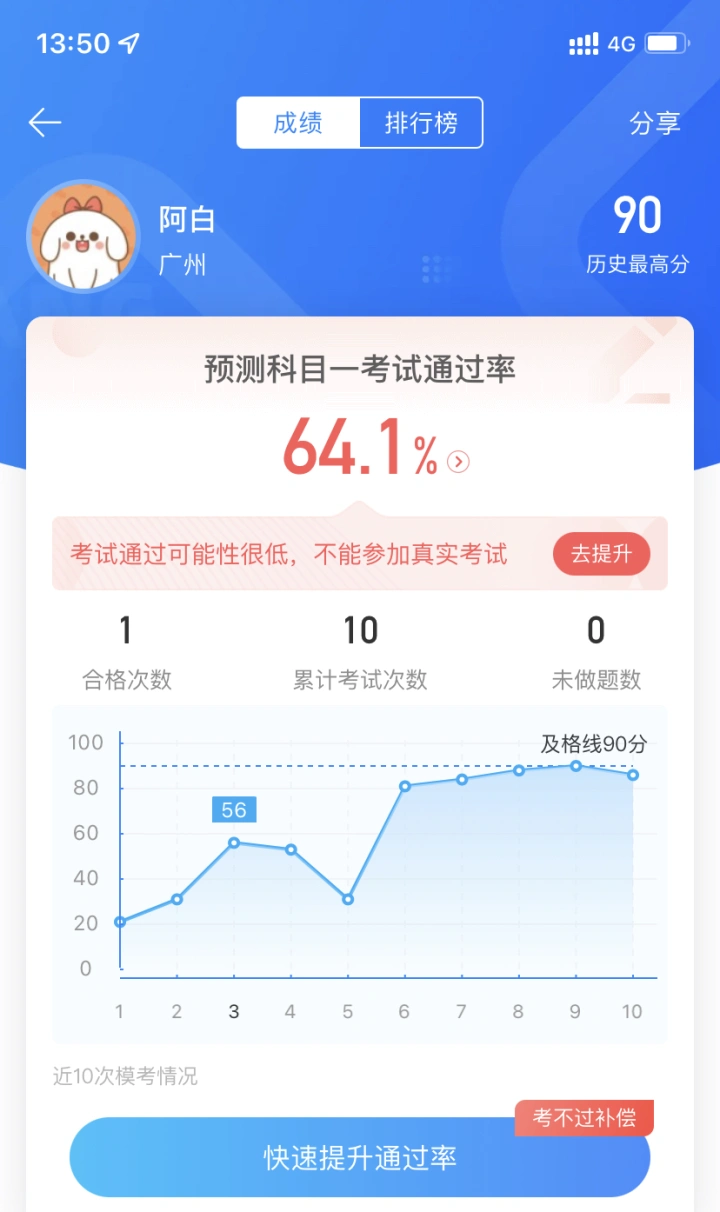Viewport: 720px width, 1212px height.
Task: Select exam 5 point on the chart
Action: (x=348, y=899)
